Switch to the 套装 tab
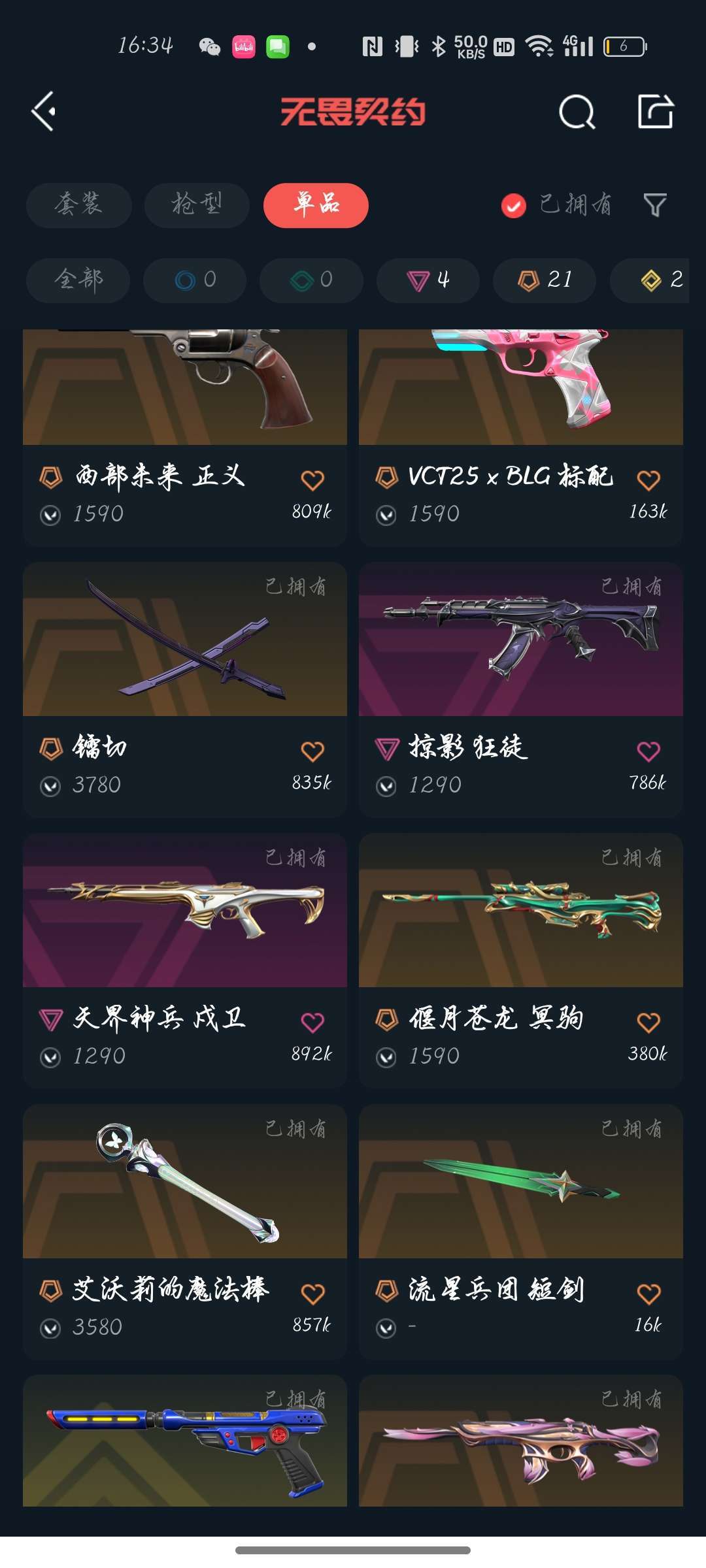This screenshot has width=706, height=1568. [78, 205]
